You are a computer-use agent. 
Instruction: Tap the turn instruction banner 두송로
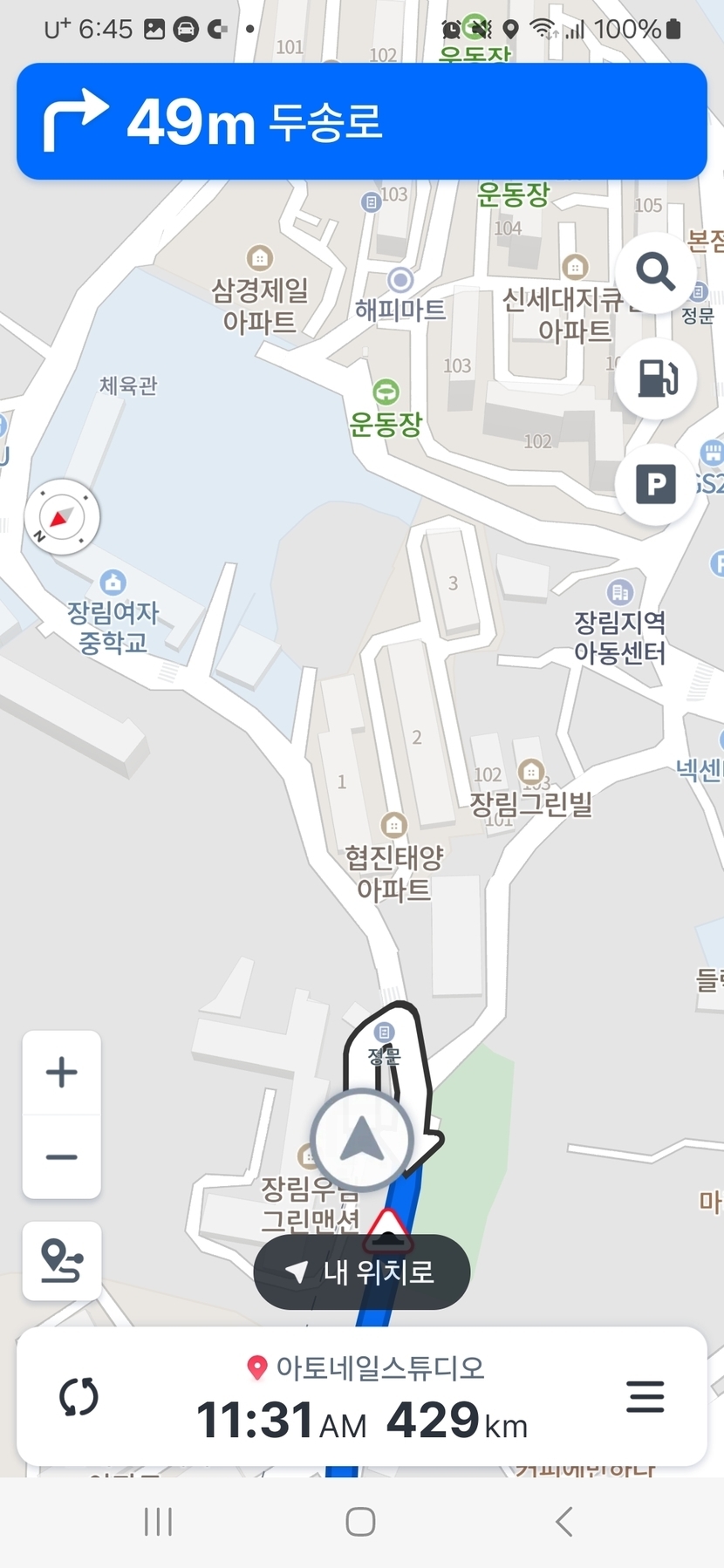click(x=361, y=121)
